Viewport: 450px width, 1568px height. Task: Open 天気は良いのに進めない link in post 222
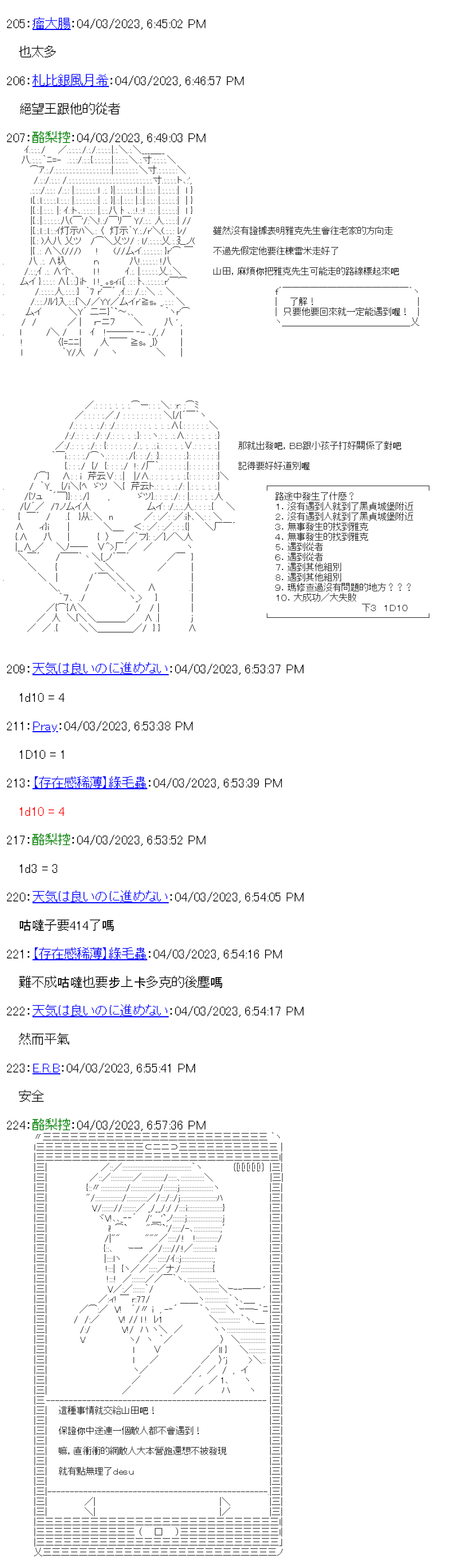[100, 1011]
